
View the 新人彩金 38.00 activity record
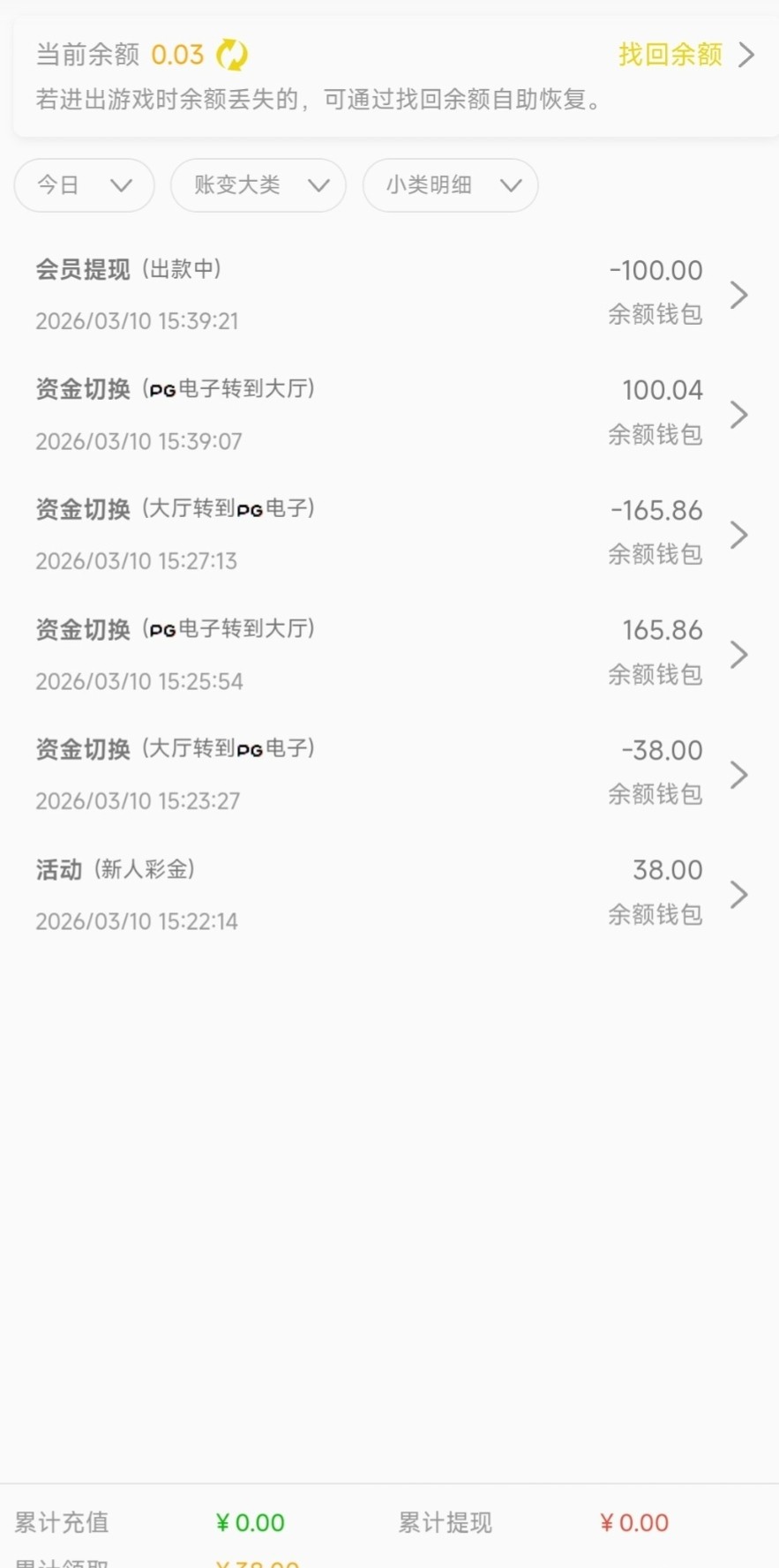point(389,895)
